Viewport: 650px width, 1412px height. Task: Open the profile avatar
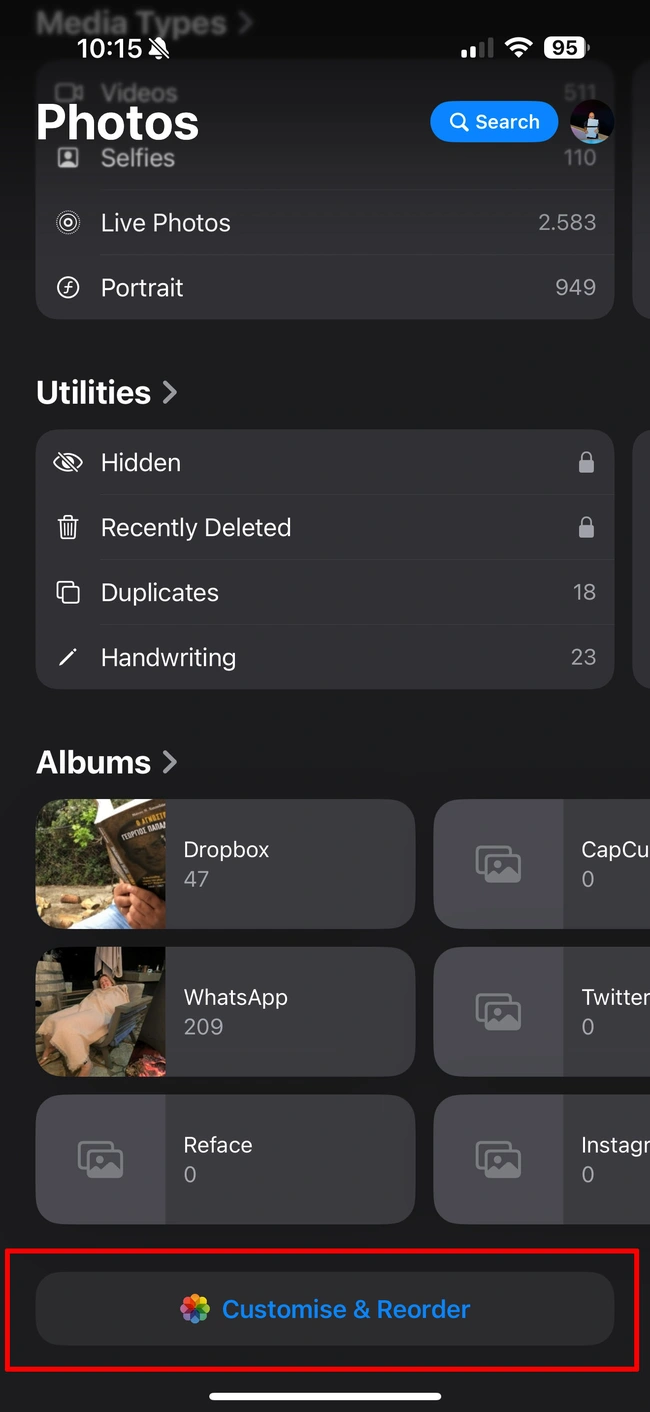click(x=591, y=122)
